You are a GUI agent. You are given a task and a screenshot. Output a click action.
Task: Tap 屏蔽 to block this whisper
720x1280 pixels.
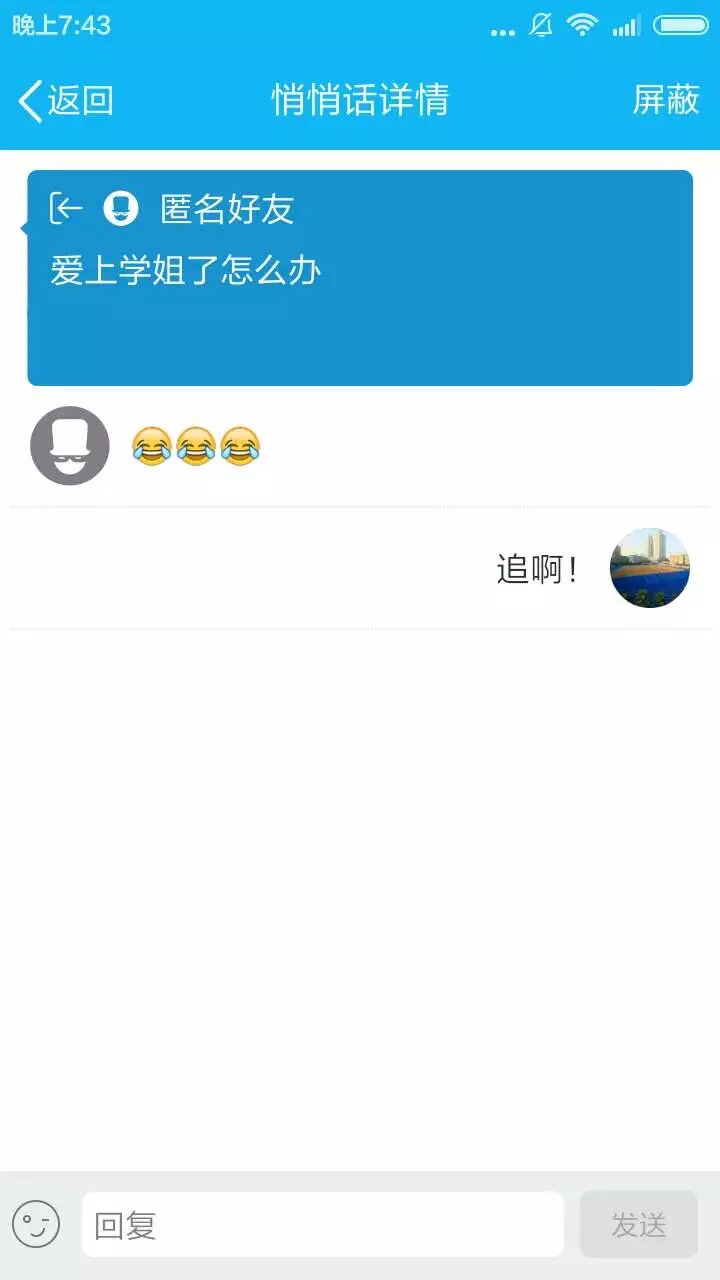(665, 100)
